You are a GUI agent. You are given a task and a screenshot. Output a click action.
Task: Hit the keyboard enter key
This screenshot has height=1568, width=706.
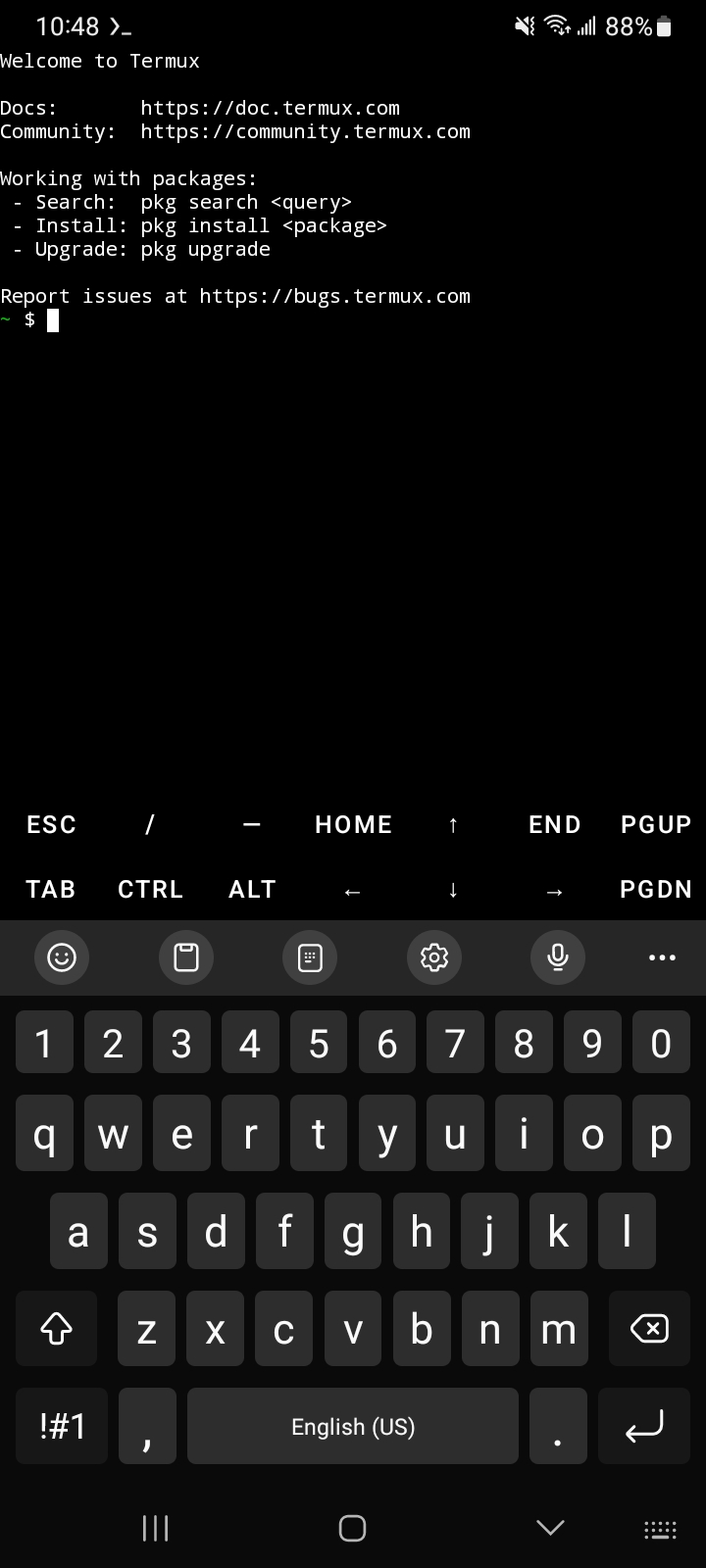(x=644, y=1426)
